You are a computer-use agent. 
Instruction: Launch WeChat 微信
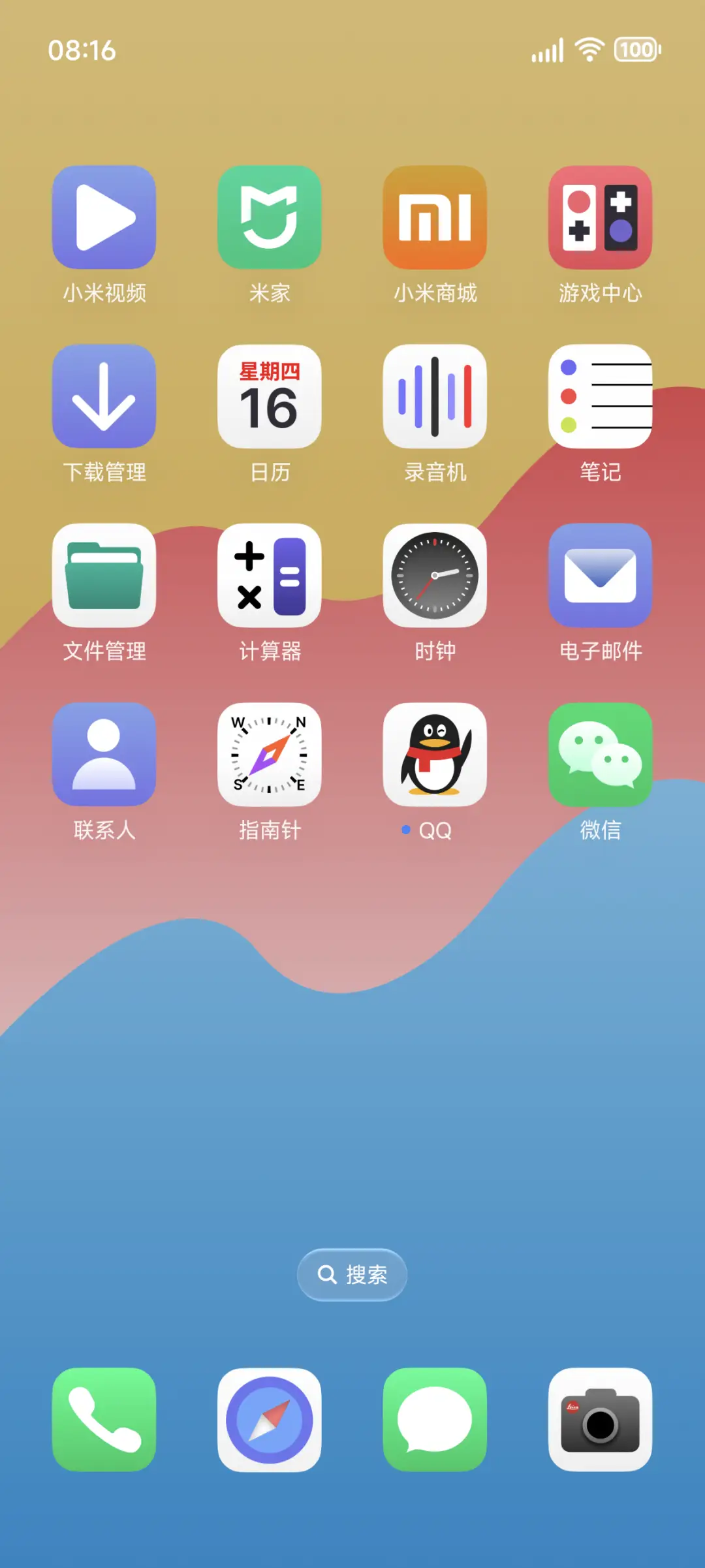click(600, 755)
